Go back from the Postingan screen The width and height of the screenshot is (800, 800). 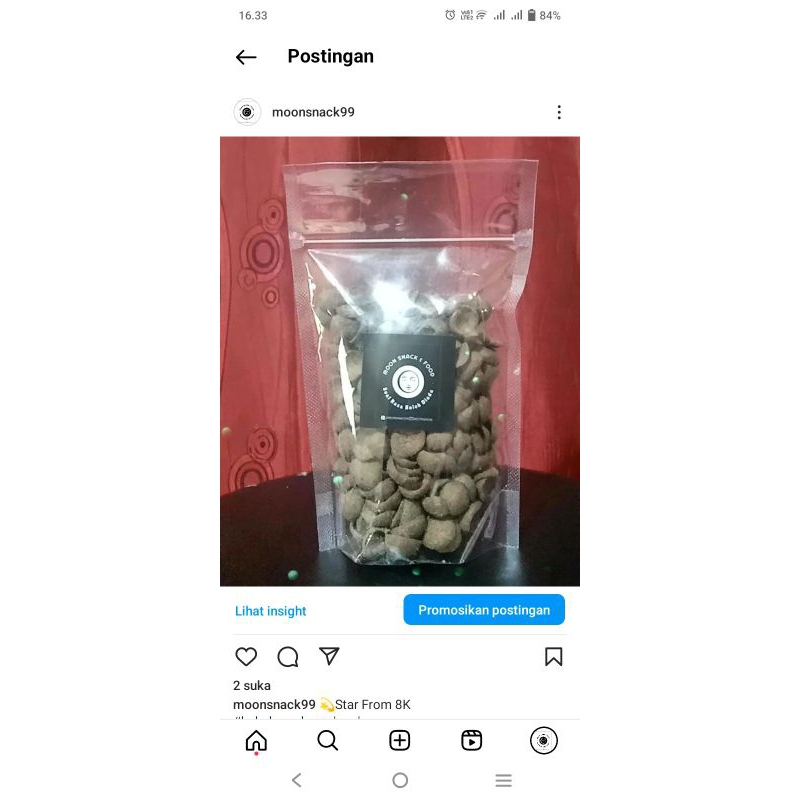point(246,57)
